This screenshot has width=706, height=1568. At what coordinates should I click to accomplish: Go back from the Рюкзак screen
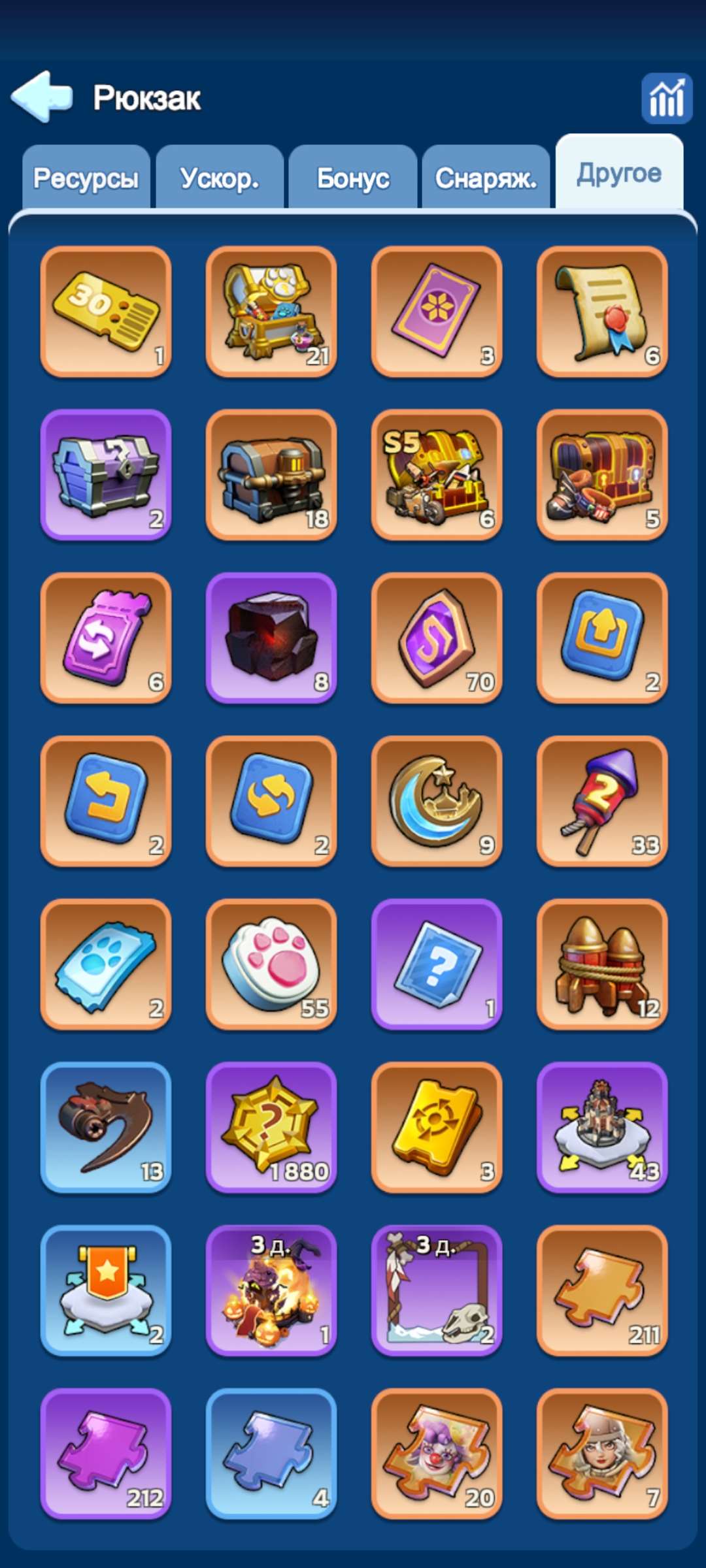click(42, 97)
